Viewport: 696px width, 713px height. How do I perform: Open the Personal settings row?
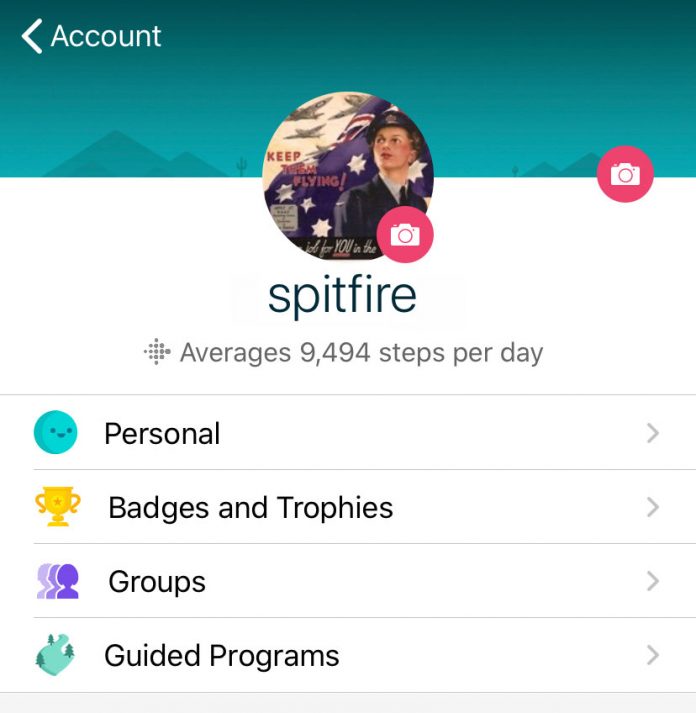pyautogui.click(x=347, y=434)
